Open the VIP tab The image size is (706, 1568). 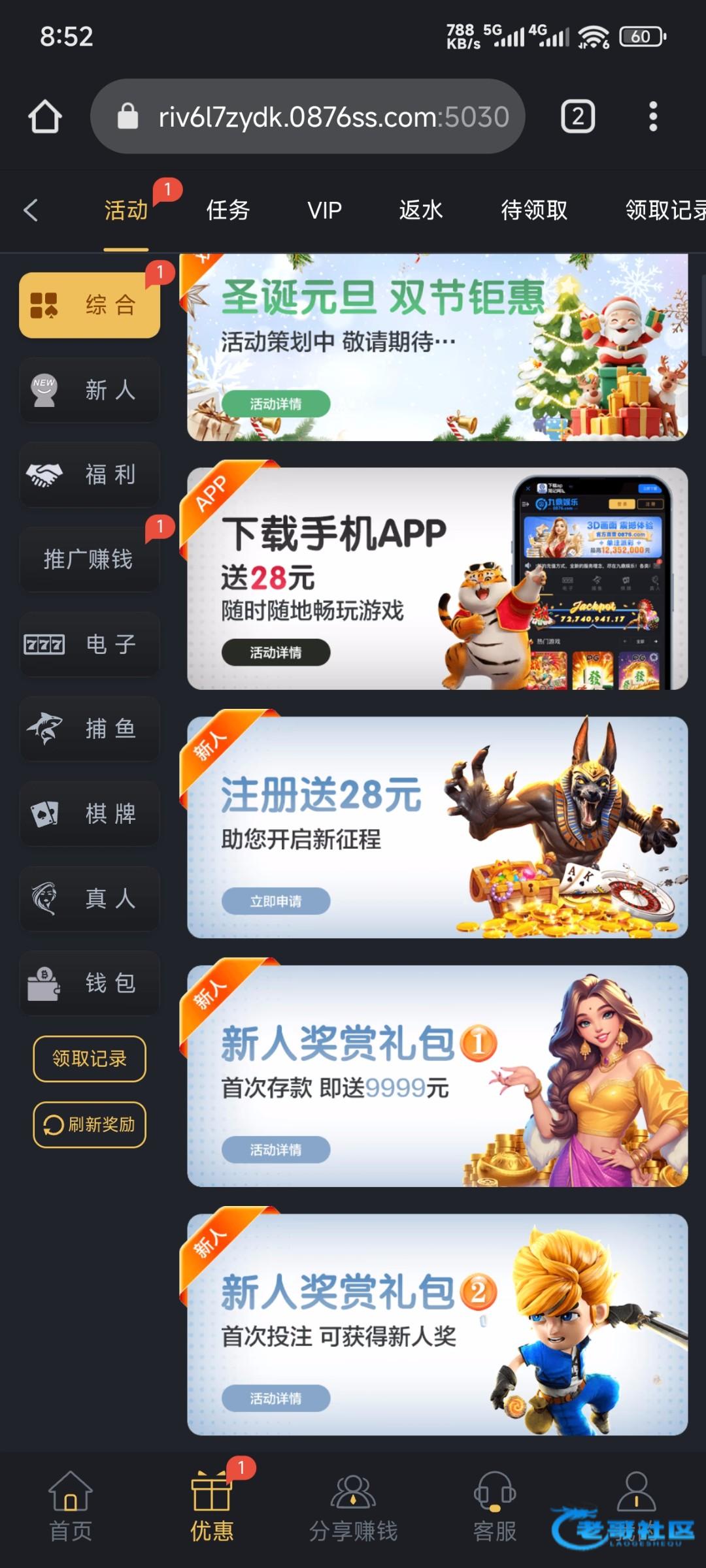pyautogui.click(x=324, y=210)
